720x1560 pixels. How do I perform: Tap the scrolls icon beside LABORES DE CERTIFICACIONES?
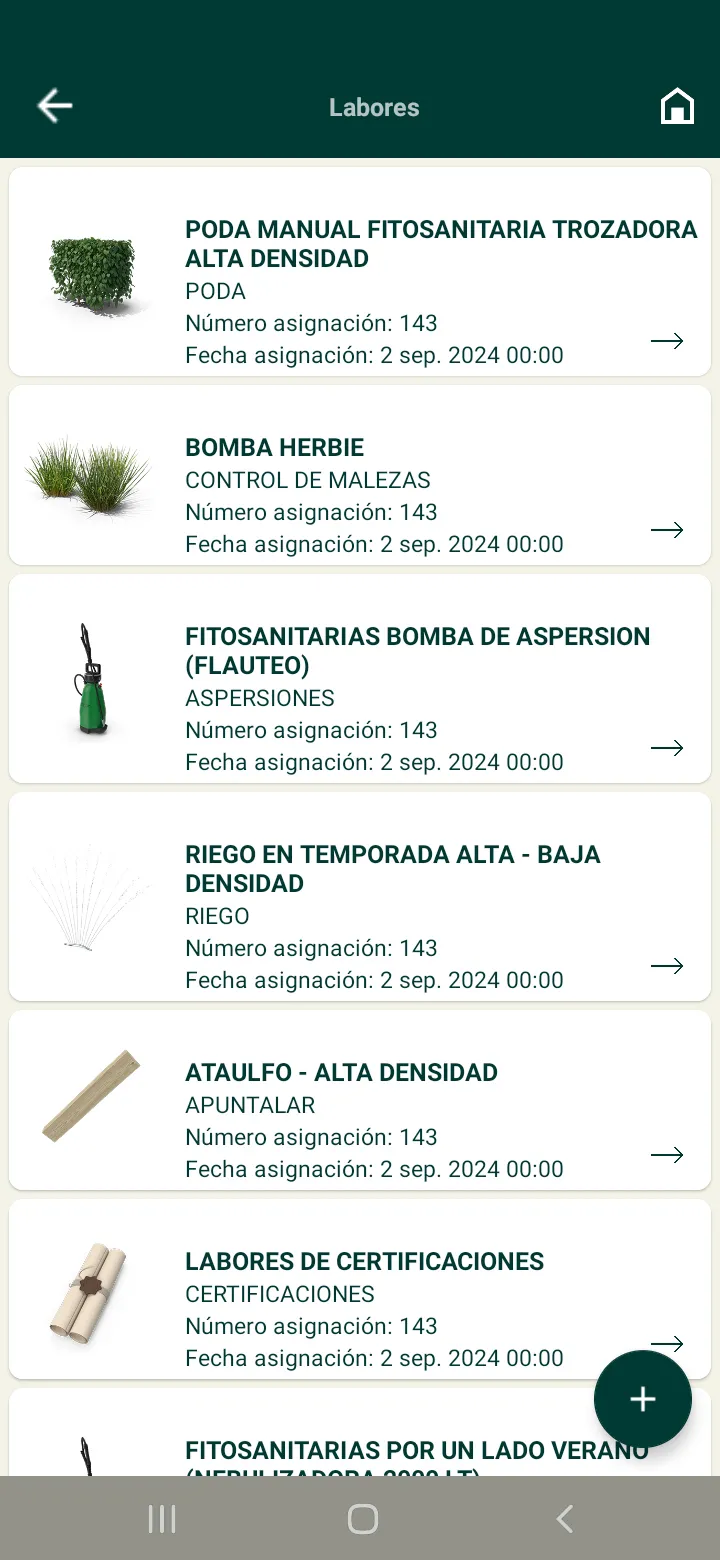(92, 1289)
